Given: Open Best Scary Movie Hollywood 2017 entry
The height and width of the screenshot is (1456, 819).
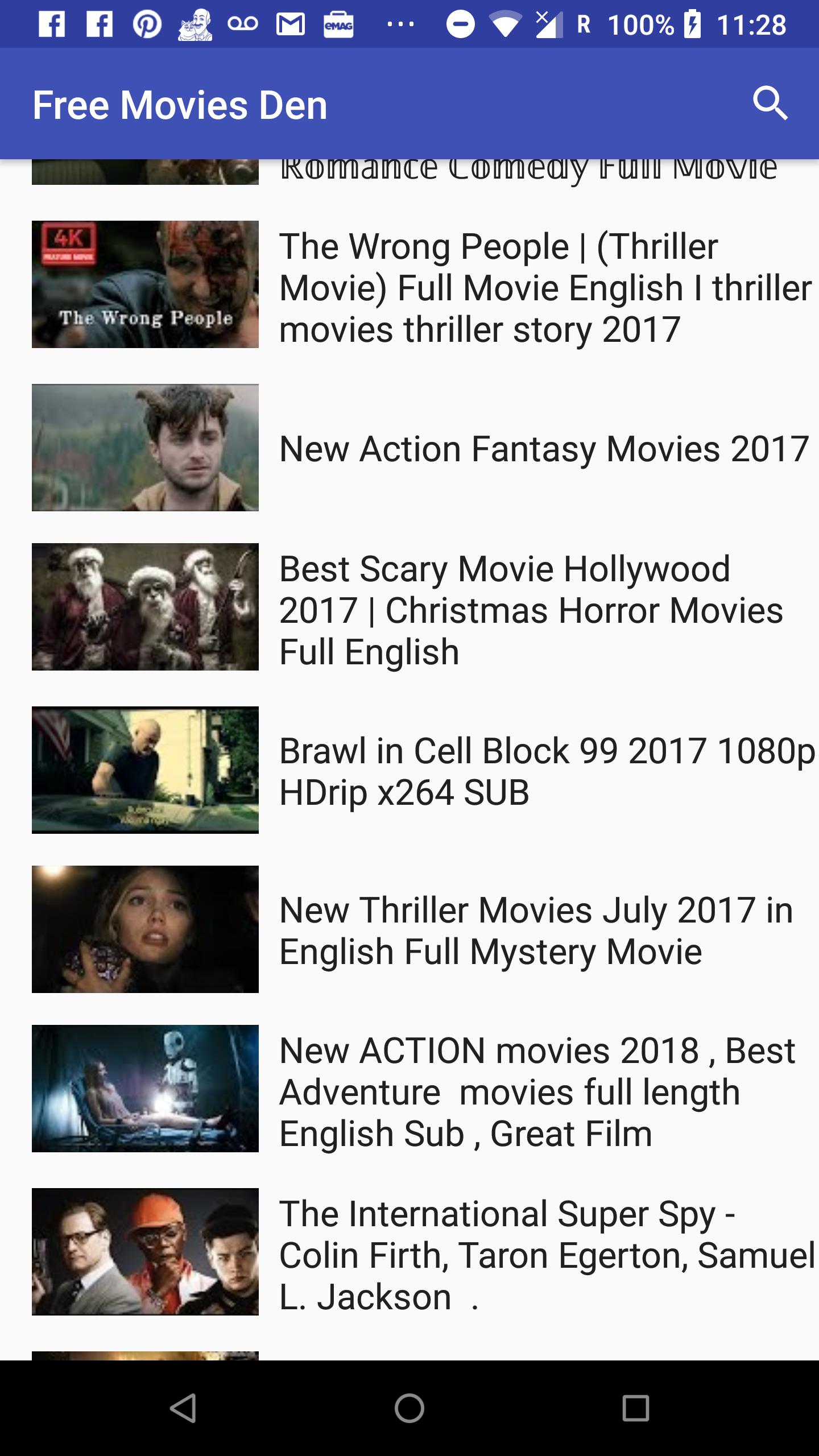Looking at the screenshot, I should coord(409,607).
